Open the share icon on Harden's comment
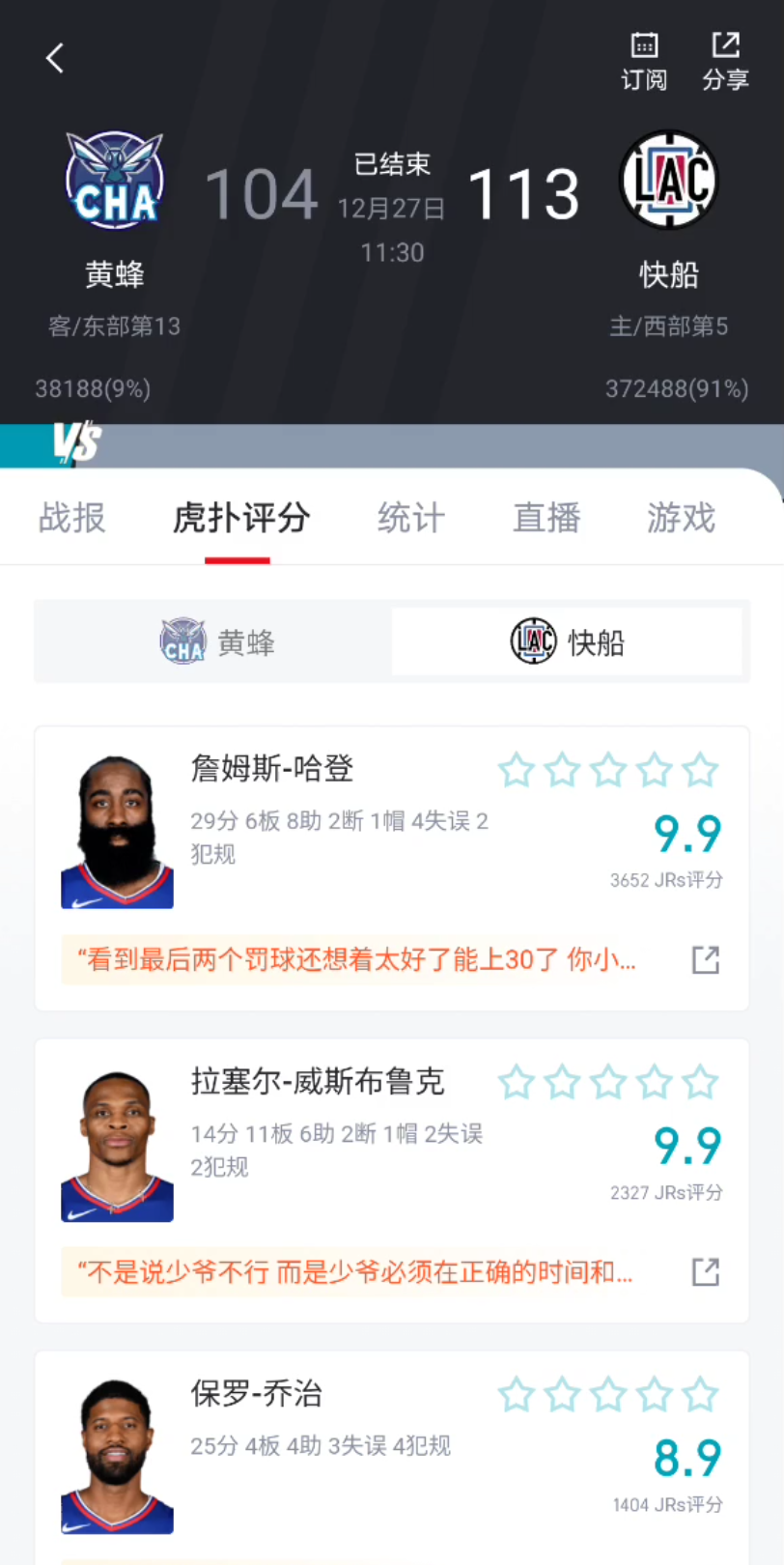 tap(706, 960)
